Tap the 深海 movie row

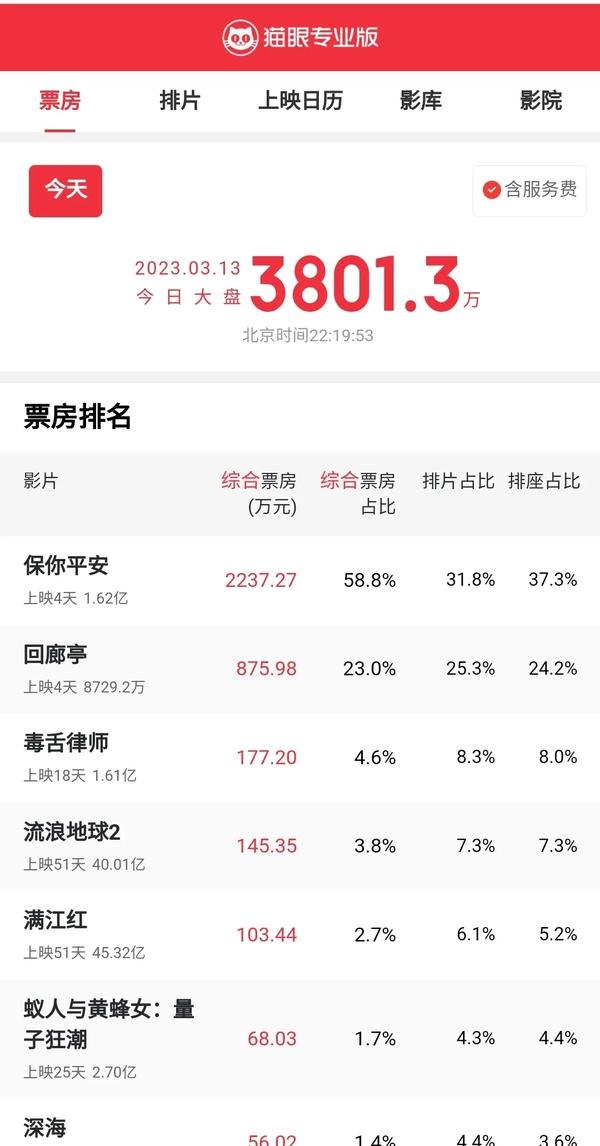coord(300,1123)
